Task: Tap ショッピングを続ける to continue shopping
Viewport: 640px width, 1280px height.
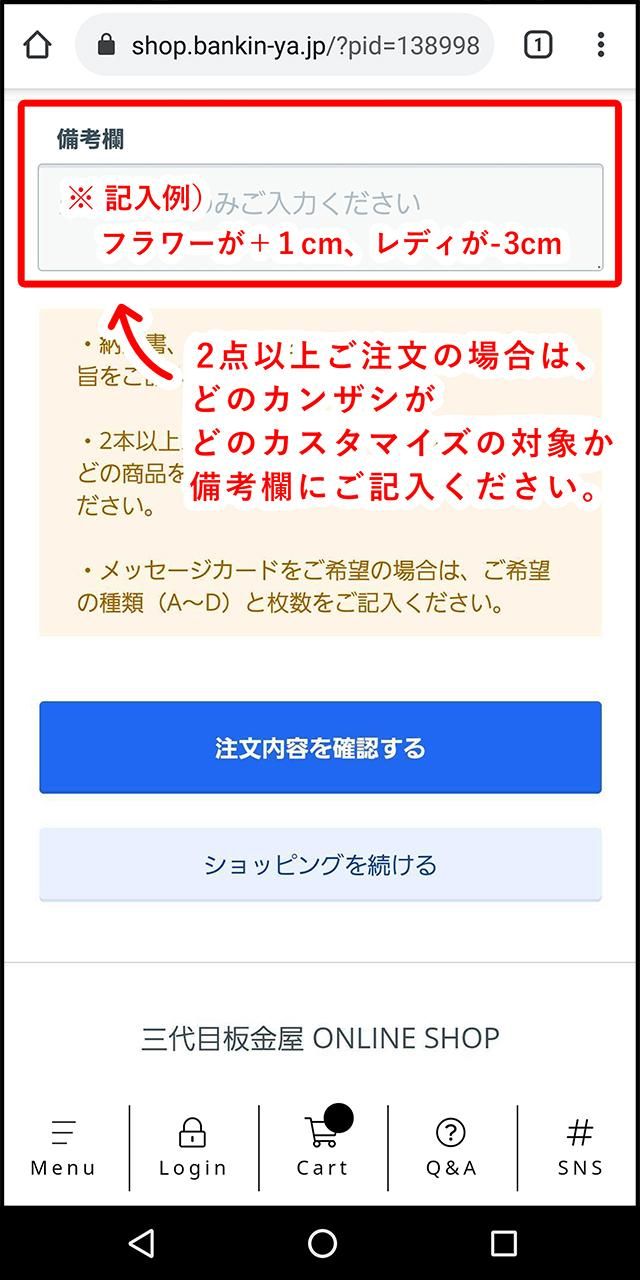Action: click(320, 865)
